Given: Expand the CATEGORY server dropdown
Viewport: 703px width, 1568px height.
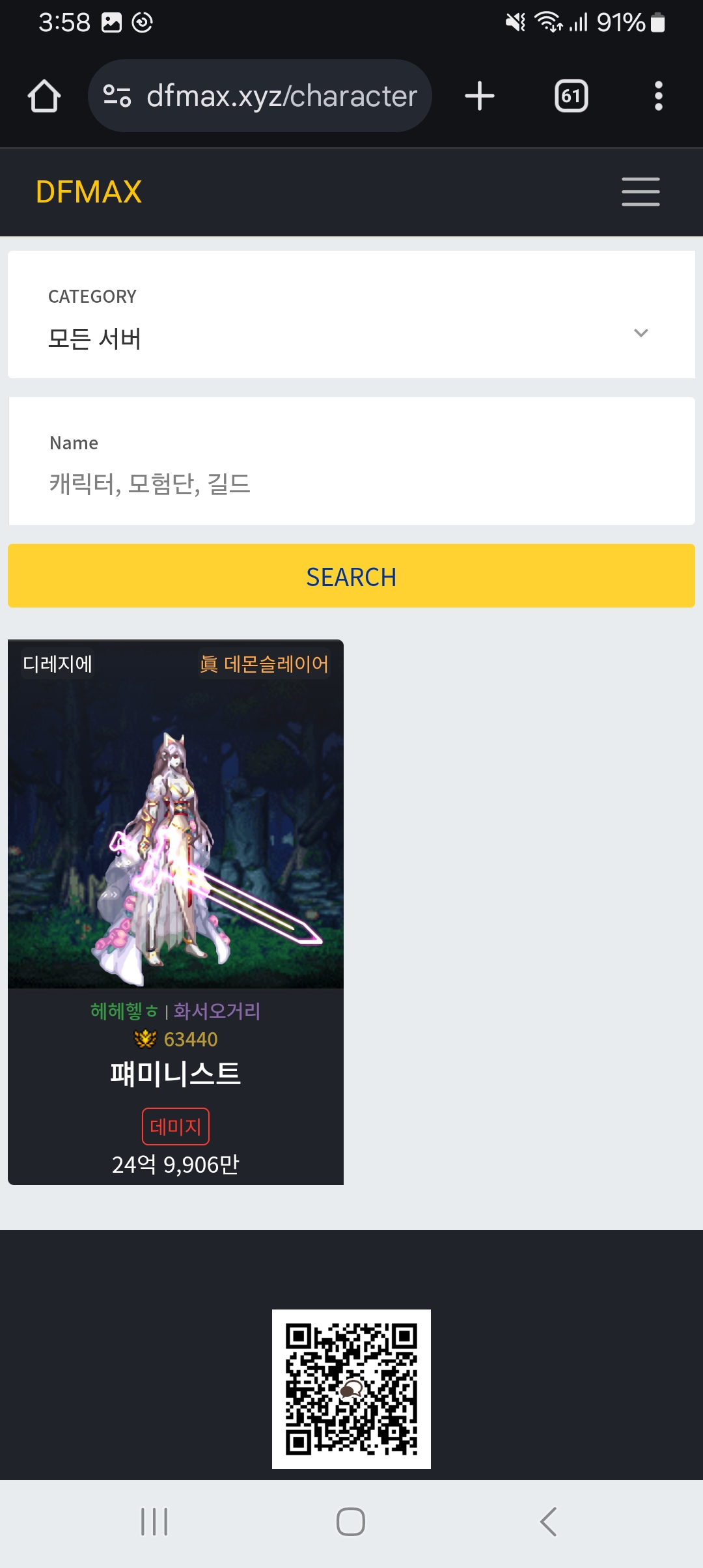Looking at the screenshot, I should 351,315.
